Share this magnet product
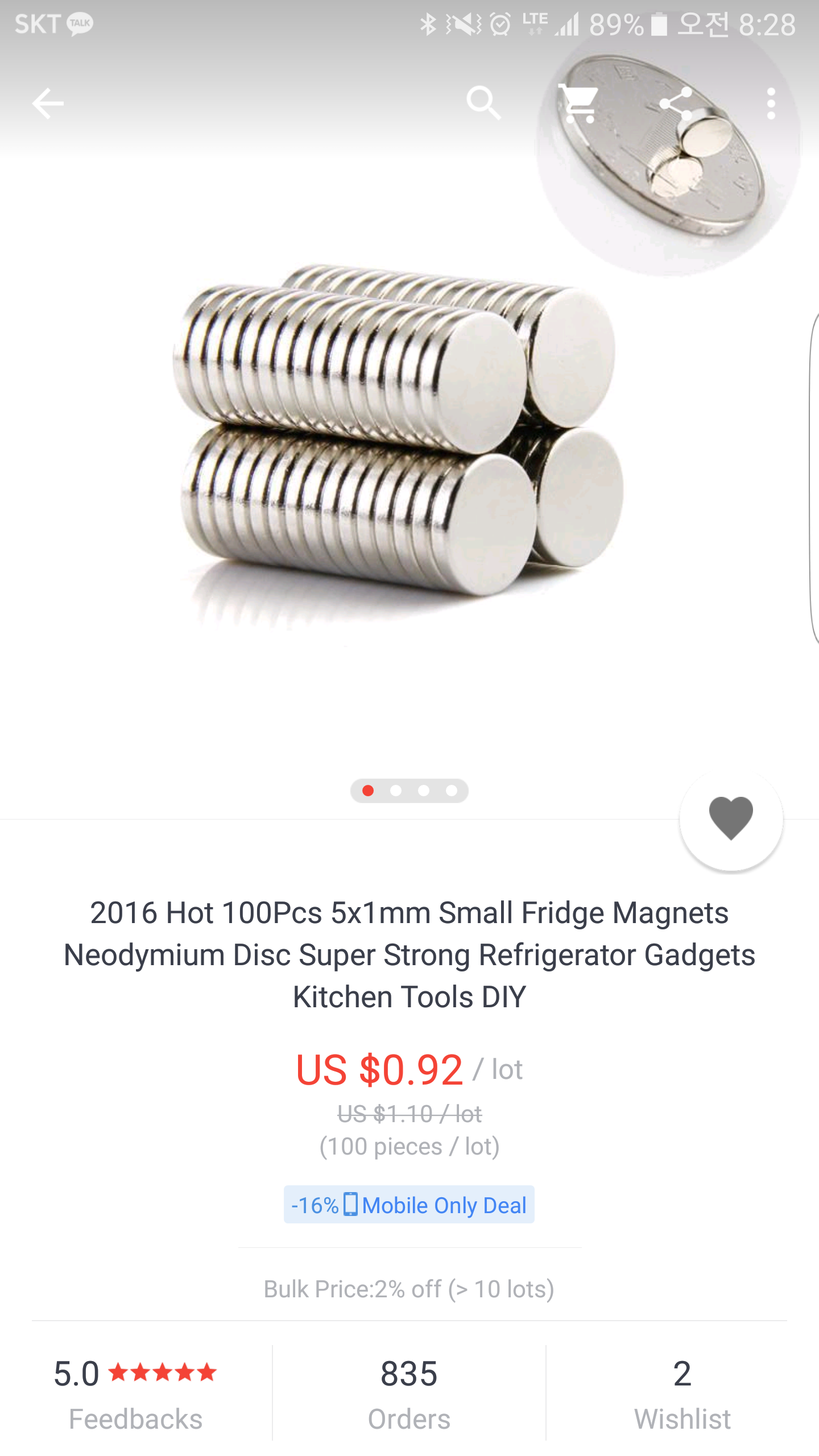The width and height of the screenshot is (819, 1456). point(676,104)
